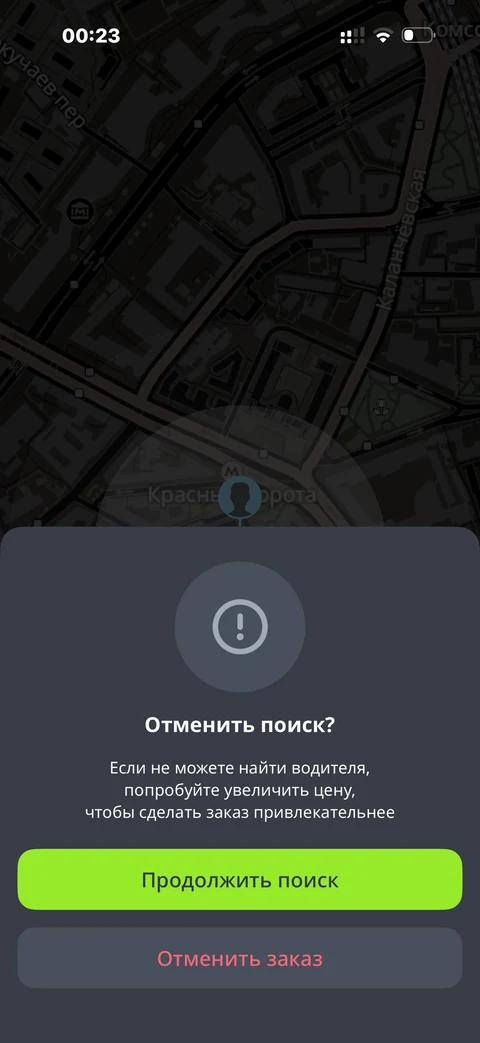
Task: Cancel the order with Отменить заказ
Action: point(239,958)
